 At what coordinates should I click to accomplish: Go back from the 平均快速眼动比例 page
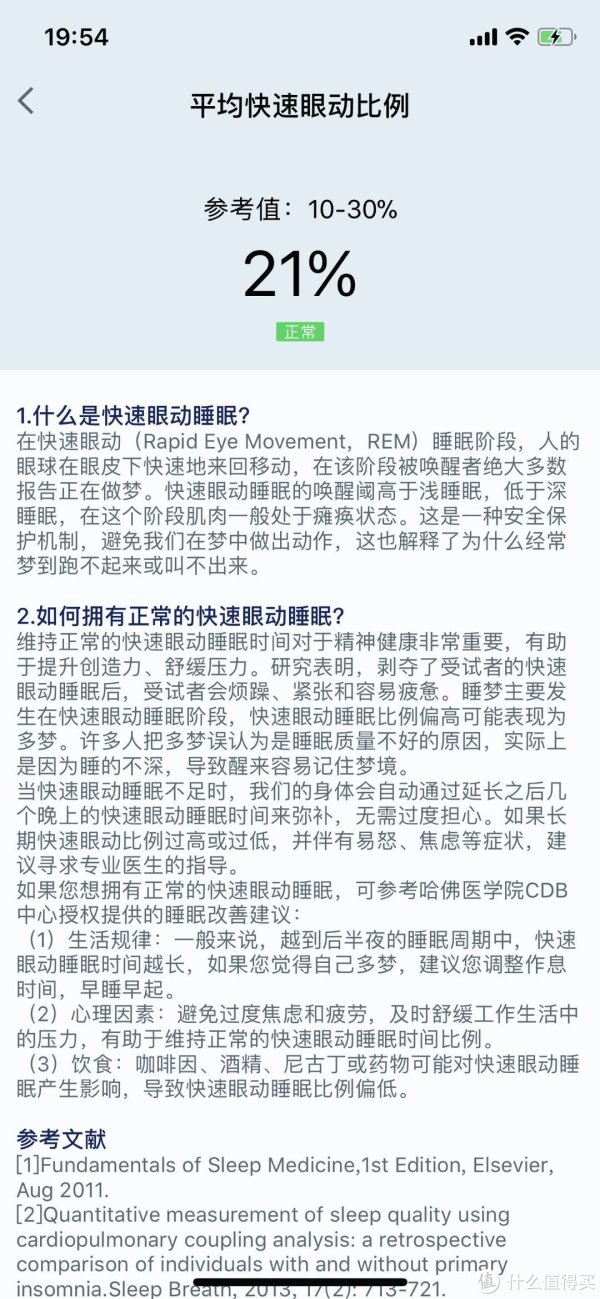coord(27,101)
